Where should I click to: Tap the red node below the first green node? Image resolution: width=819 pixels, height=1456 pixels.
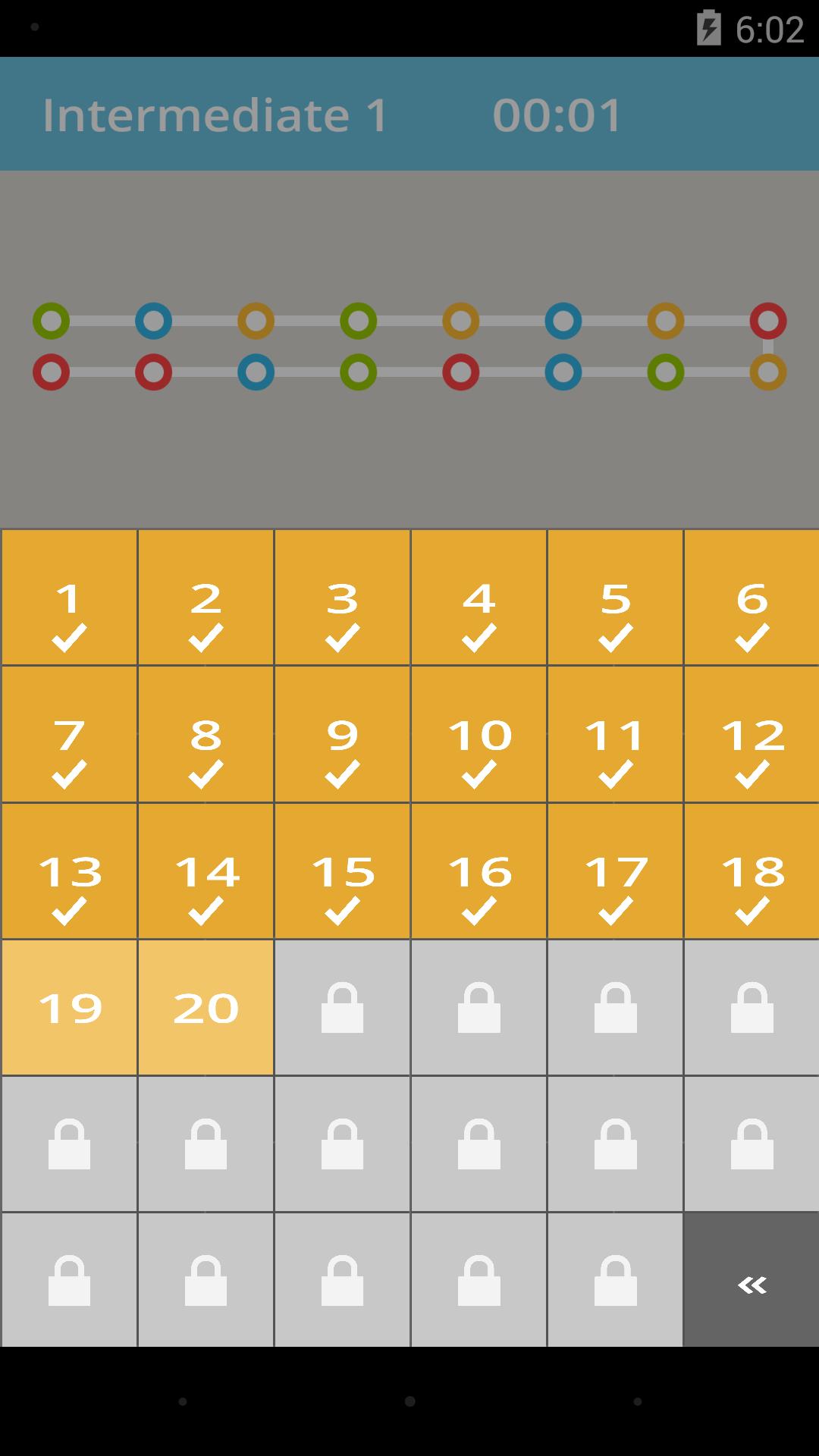[50, 372]
